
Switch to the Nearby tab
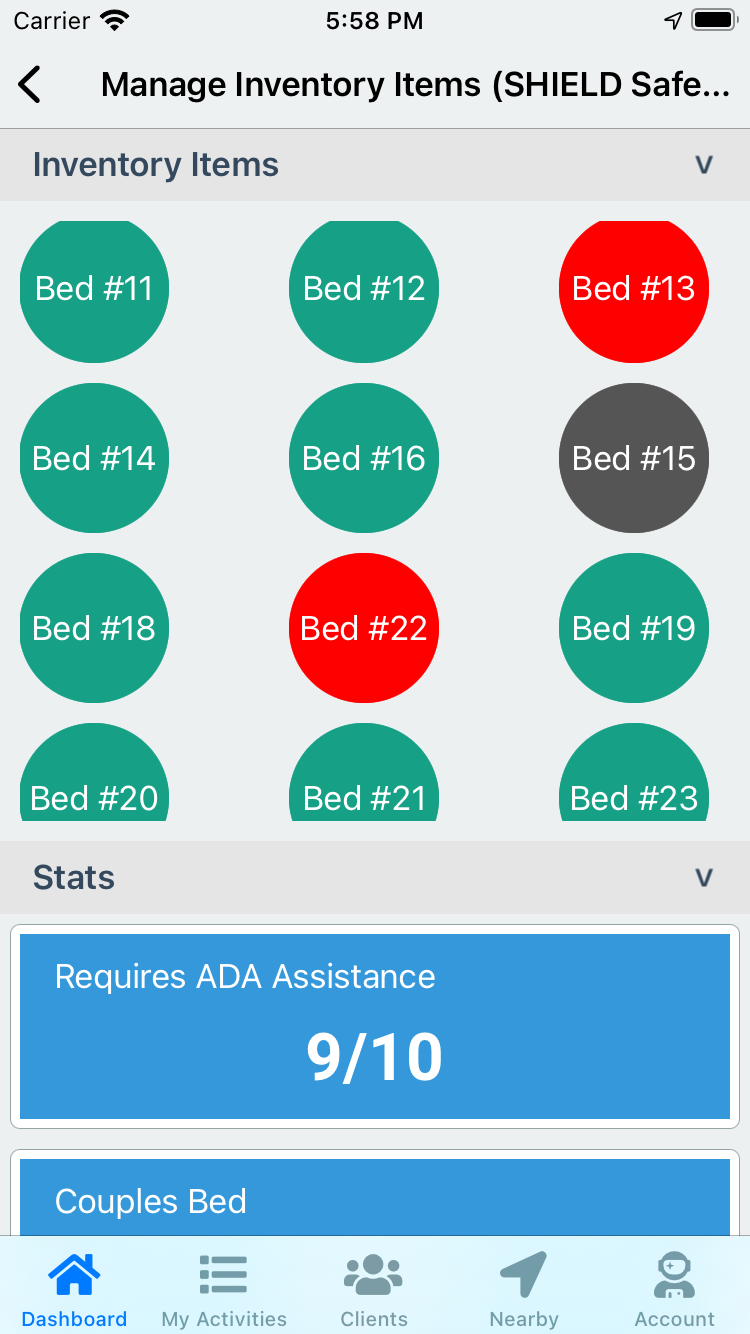point(524,1290)
